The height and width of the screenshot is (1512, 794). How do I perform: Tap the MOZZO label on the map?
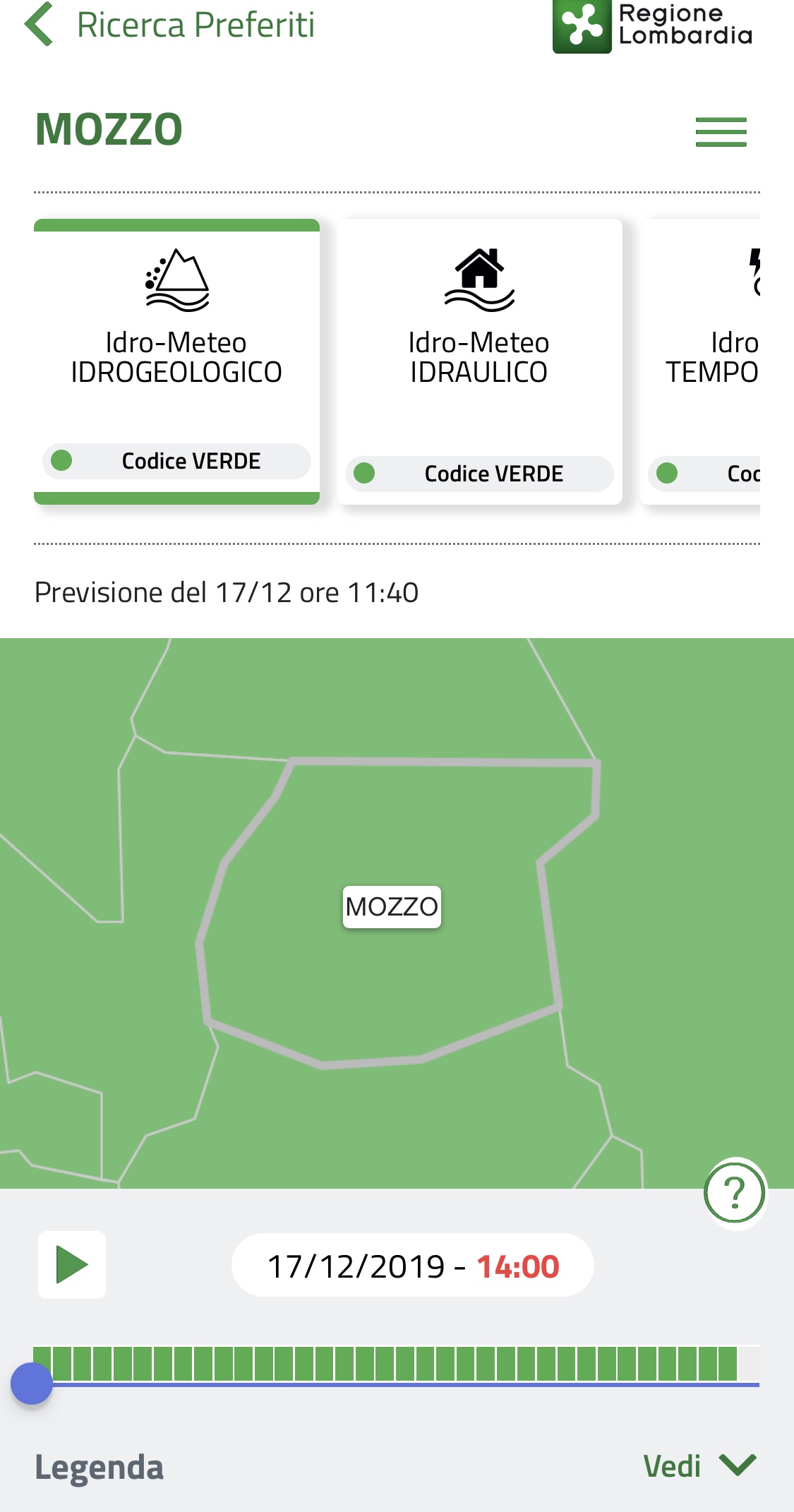click(392, 907)
